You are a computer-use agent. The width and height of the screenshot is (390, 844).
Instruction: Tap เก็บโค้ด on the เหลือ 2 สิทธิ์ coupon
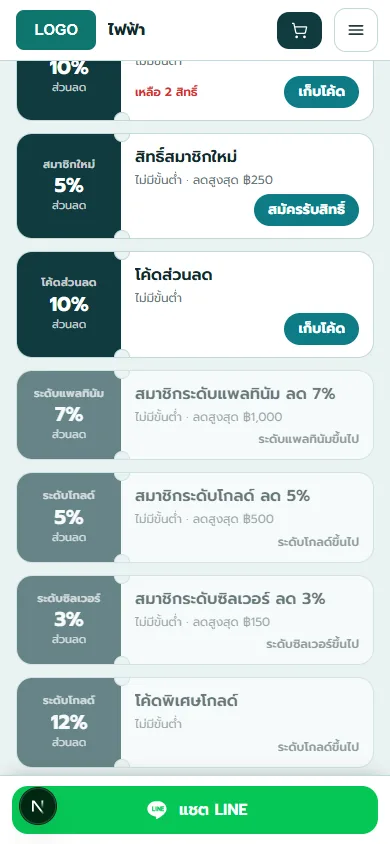click(x=321, y=92)
